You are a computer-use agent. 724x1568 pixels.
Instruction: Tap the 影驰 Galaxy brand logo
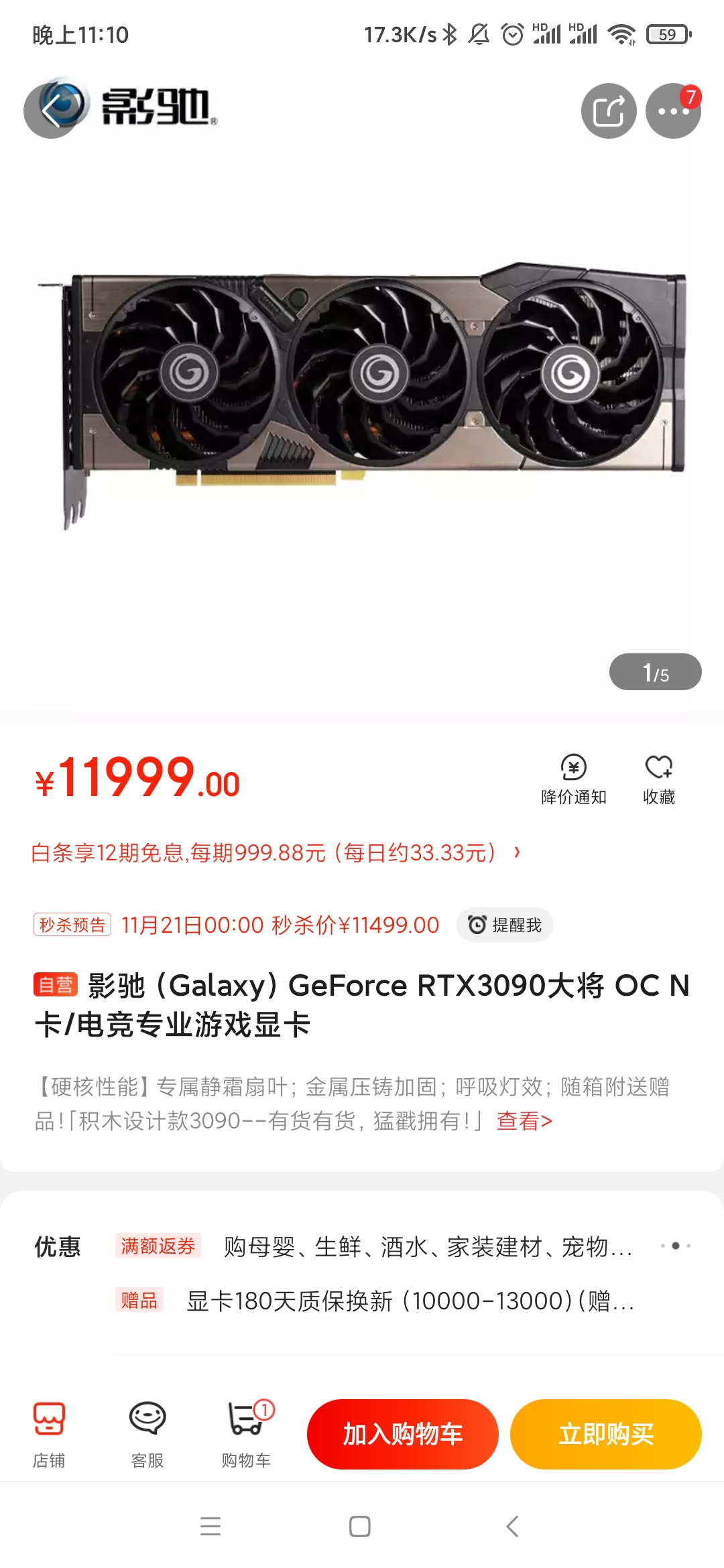(121, 111)
